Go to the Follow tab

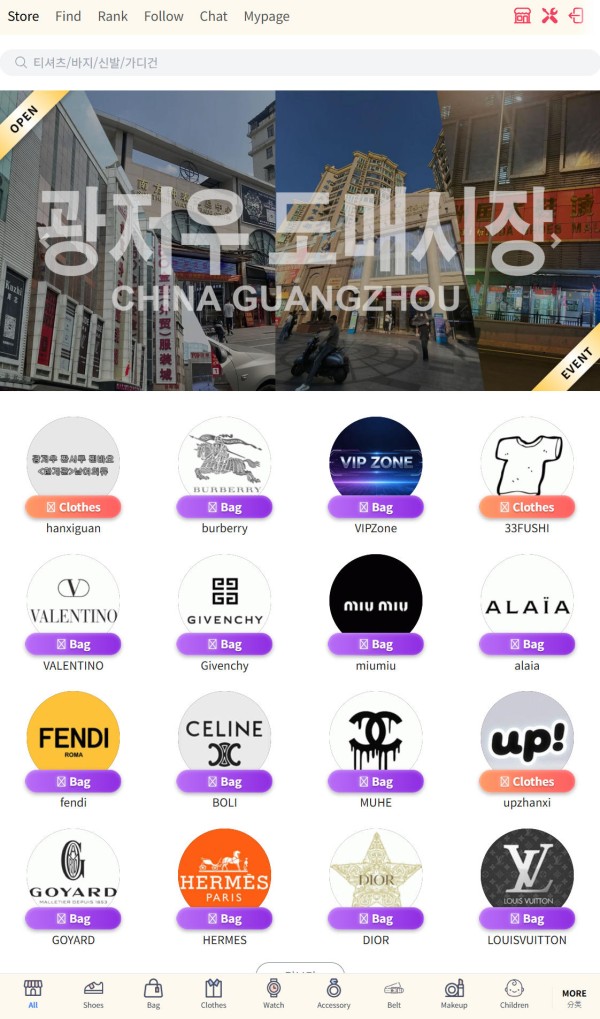coord(164,16)
